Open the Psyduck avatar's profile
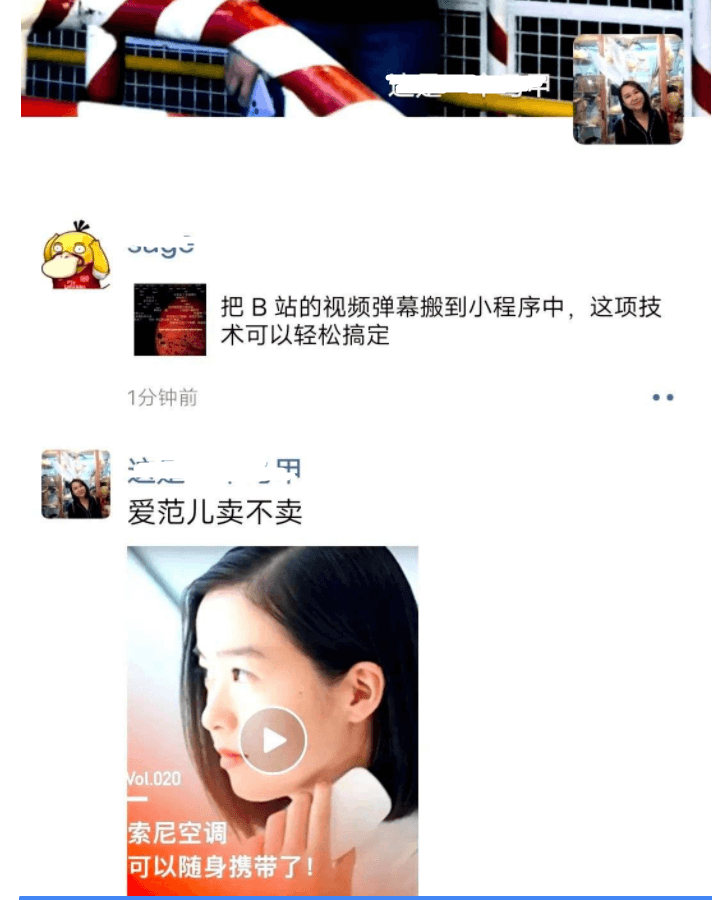 click(75, 255)
